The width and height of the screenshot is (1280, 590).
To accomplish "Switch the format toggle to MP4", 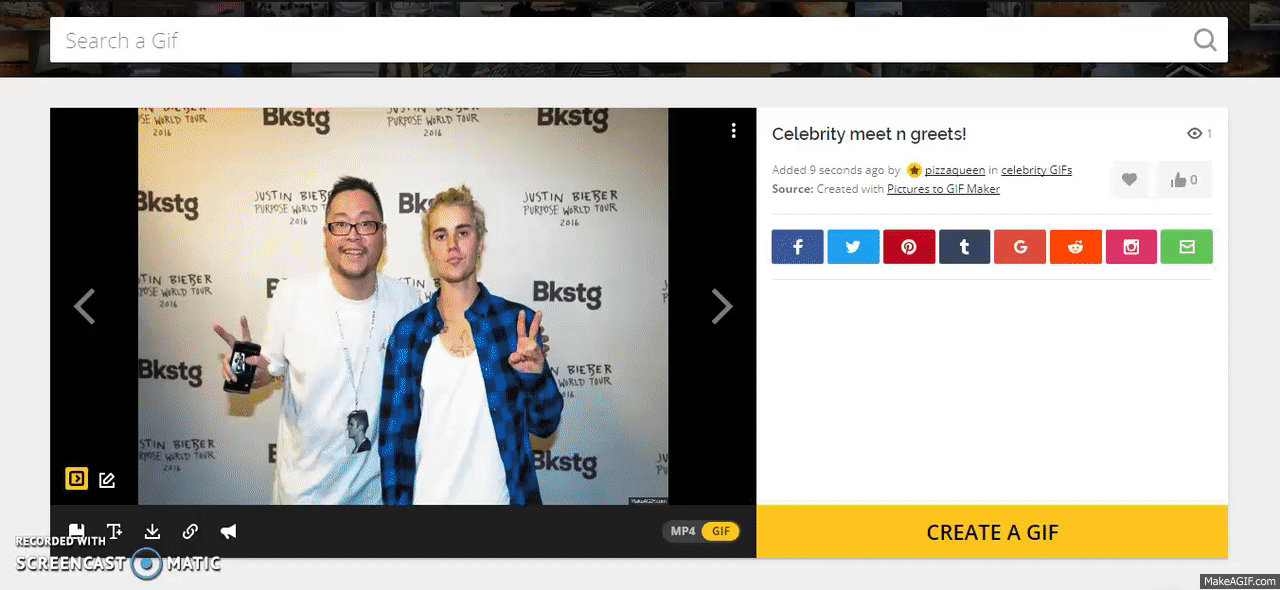I will (x=683, y=531).
